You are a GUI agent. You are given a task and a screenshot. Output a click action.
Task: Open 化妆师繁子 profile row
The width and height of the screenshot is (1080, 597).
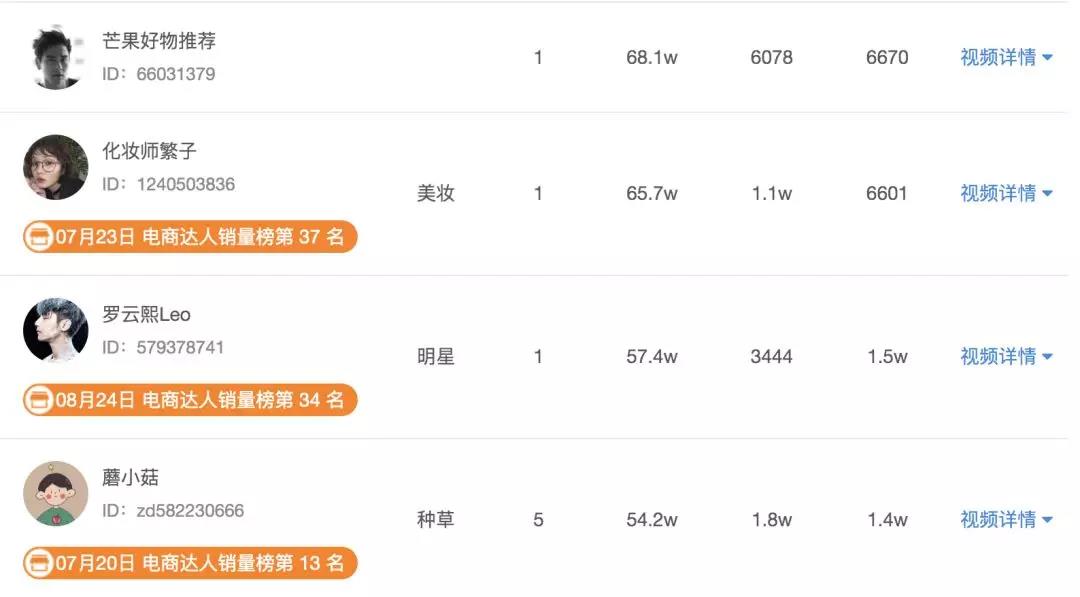(x=150, y=152)
